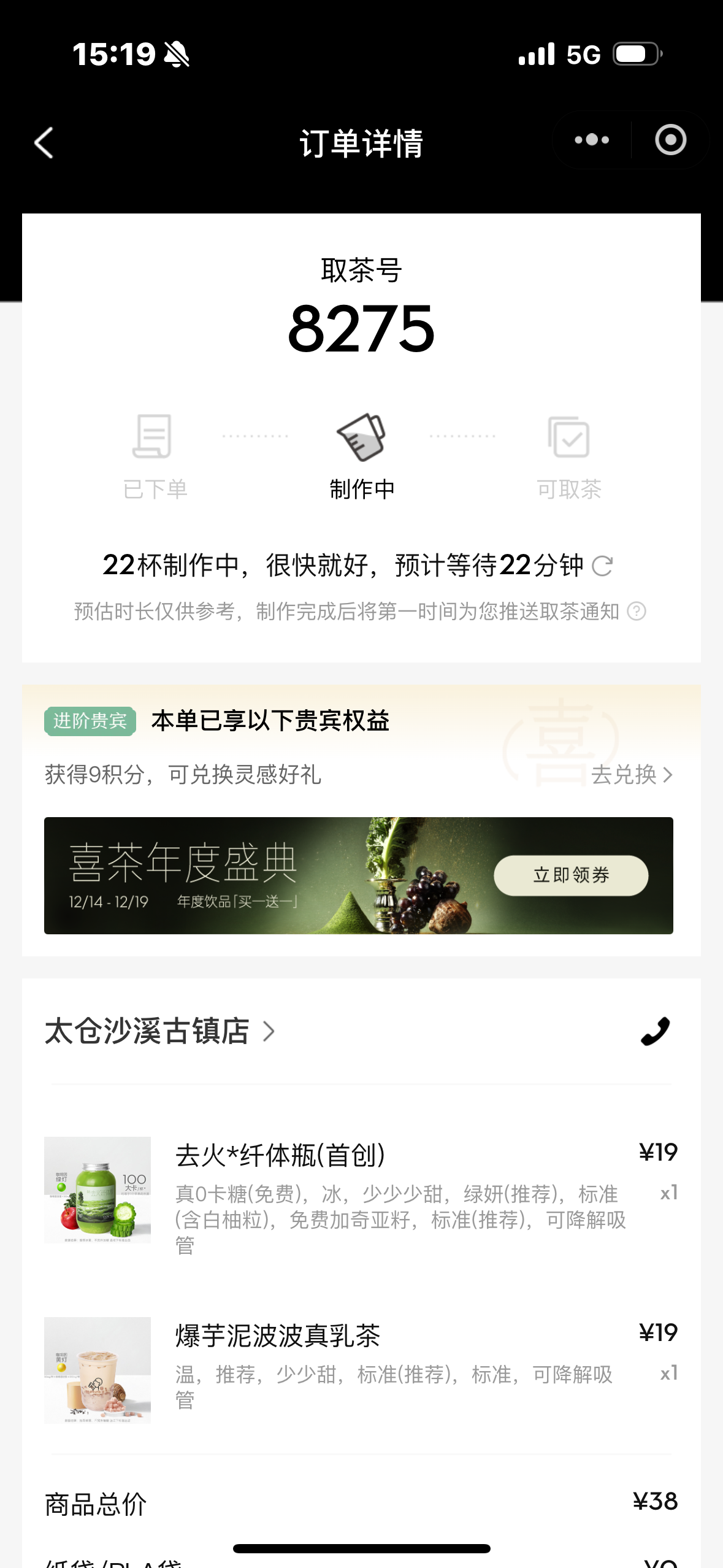
Task: Open the mini program more options menu
Action: pyautogui.click(x=592, y=140)
